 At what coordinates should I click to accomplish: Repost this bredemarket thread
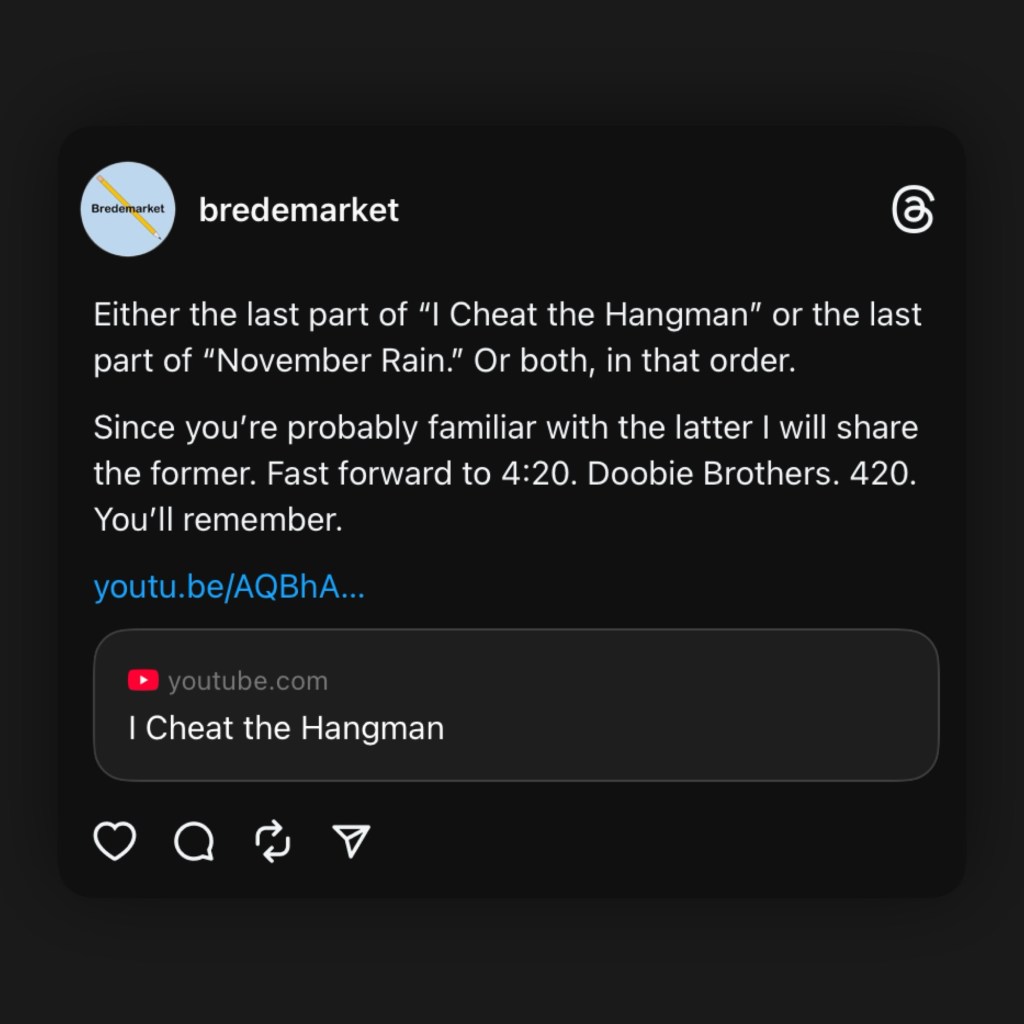273,842
